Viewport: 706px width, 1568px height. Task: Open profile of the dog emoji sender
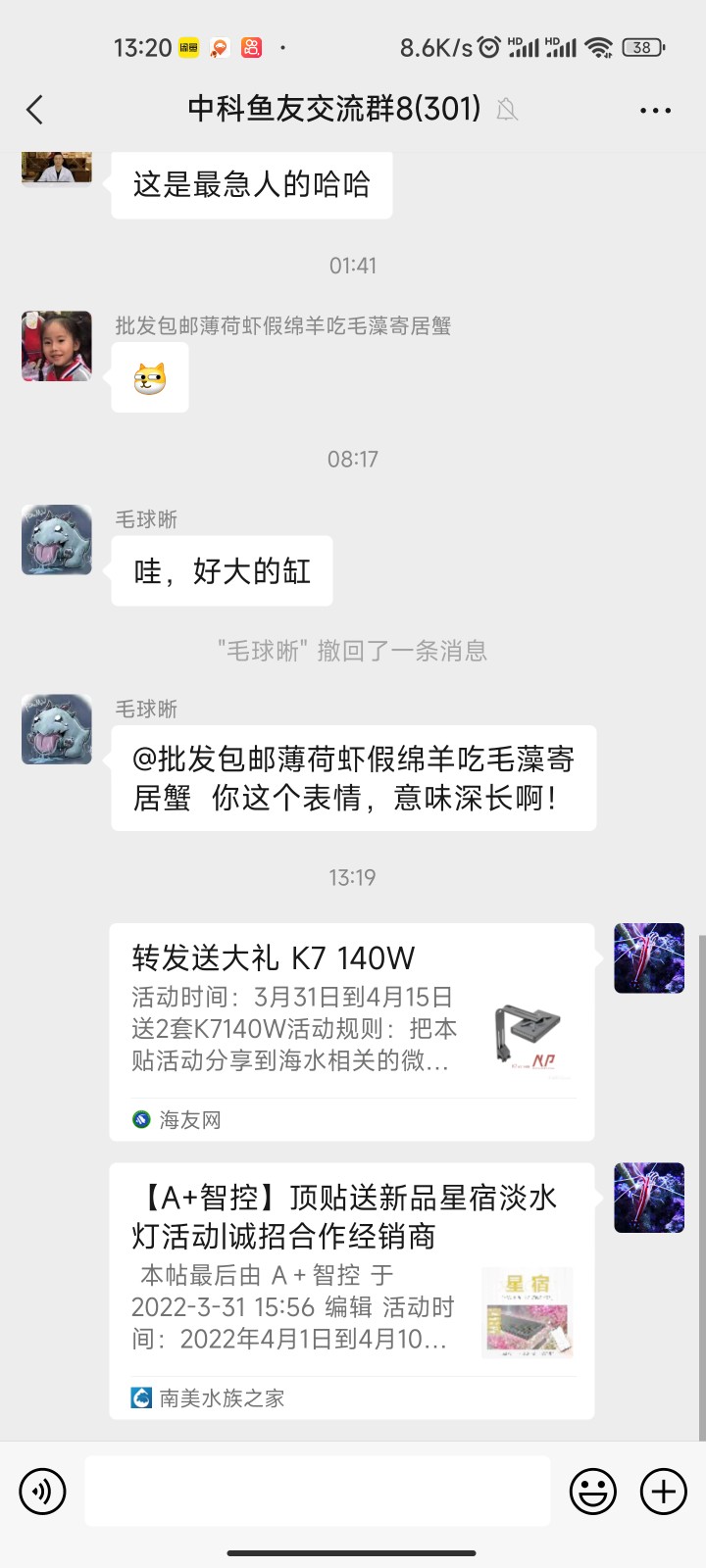coord(57,346)
